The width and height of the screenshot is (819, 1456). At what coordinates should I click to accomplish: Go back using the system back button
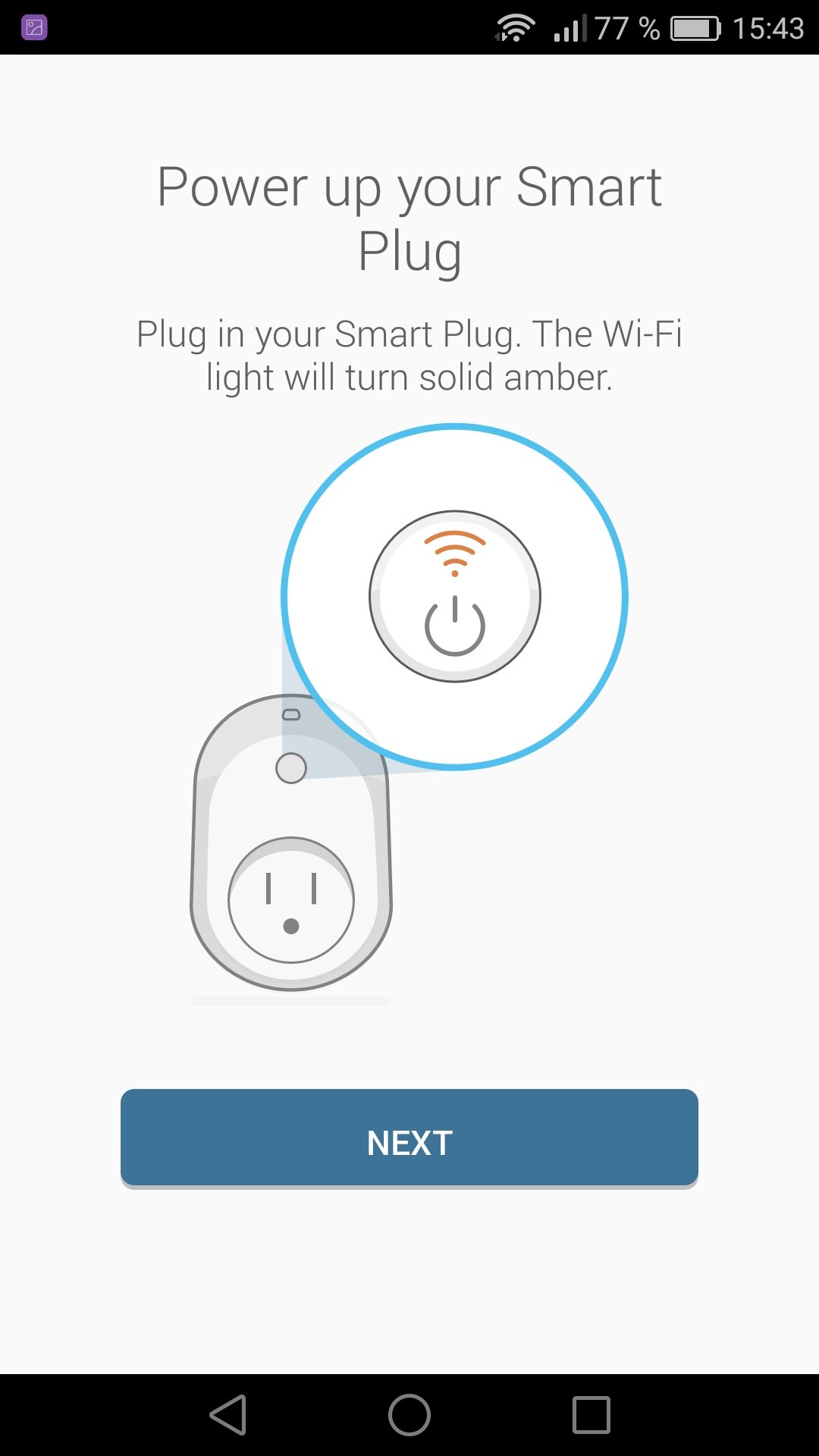[x=227, y=1415]
